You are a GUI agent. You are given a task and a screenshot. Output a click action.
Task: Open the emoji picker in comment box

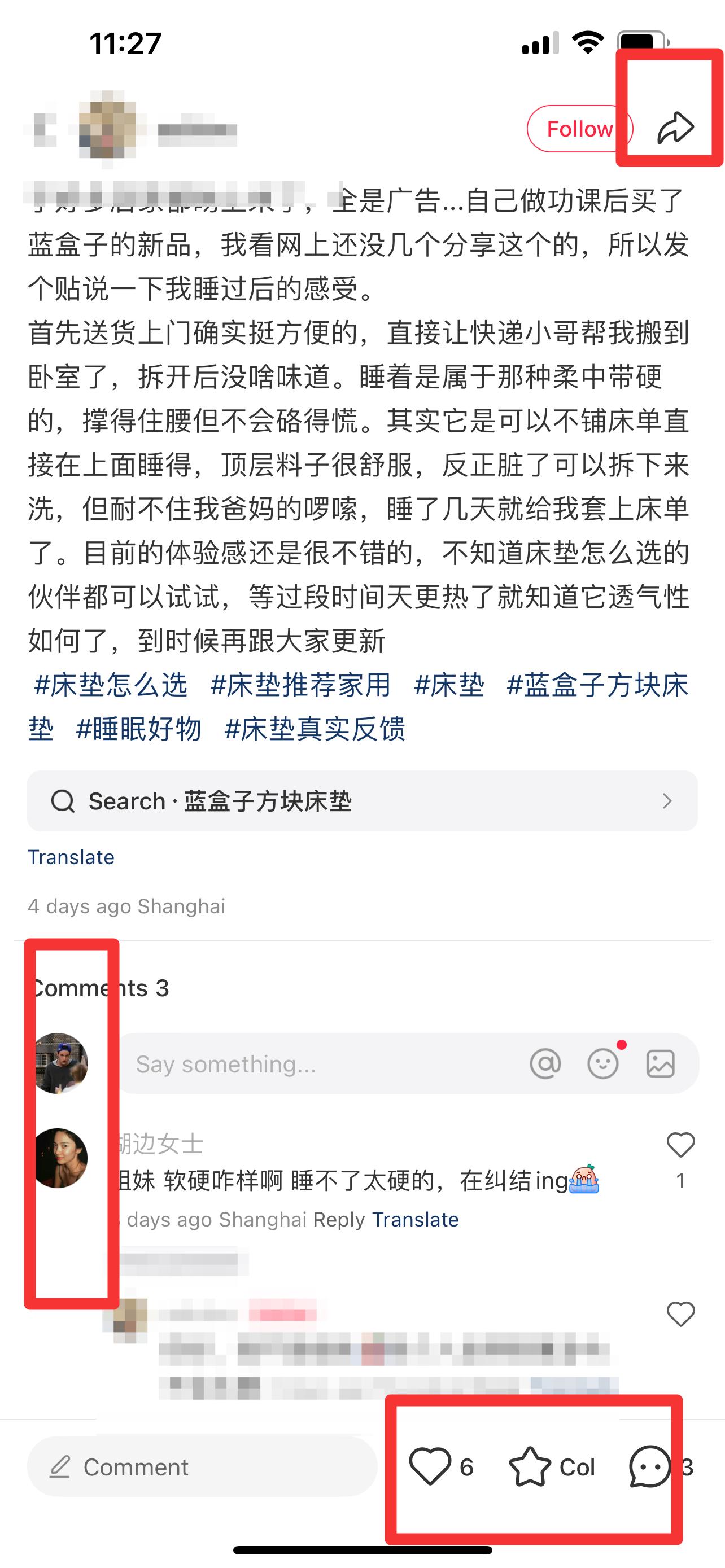602,1064
